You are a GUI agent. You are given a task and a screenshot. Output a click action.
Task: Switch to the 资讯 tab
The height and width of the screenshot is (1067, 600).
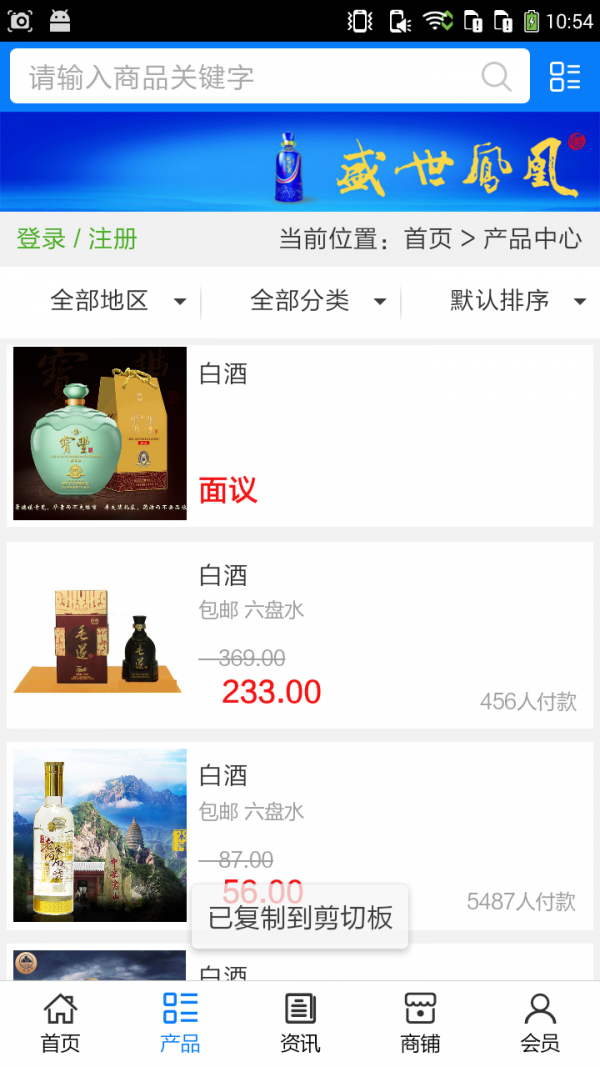tap(300, 1022)
